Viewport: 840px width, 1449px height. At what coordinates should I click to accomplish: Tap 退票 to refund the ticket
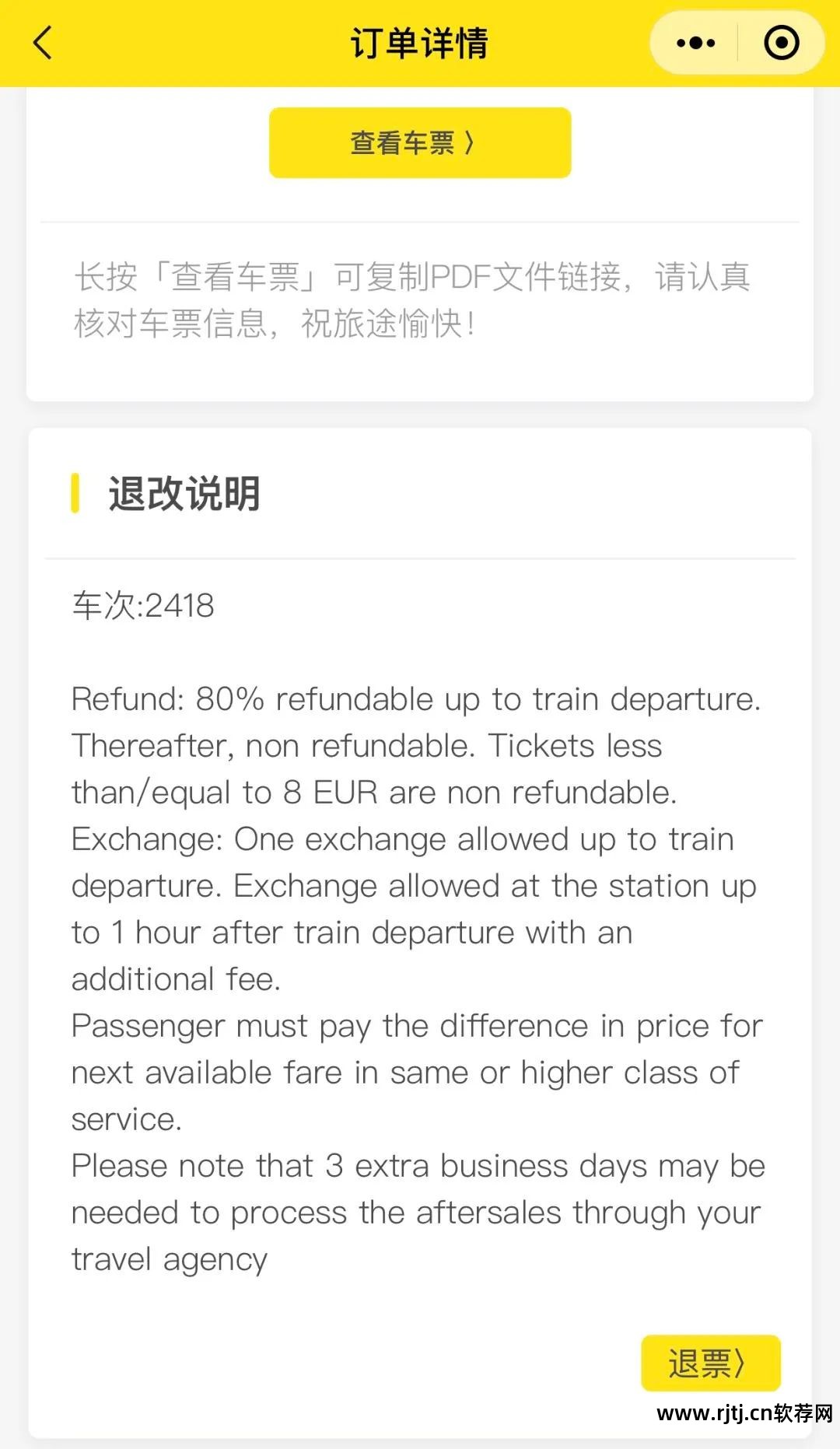710,1363
